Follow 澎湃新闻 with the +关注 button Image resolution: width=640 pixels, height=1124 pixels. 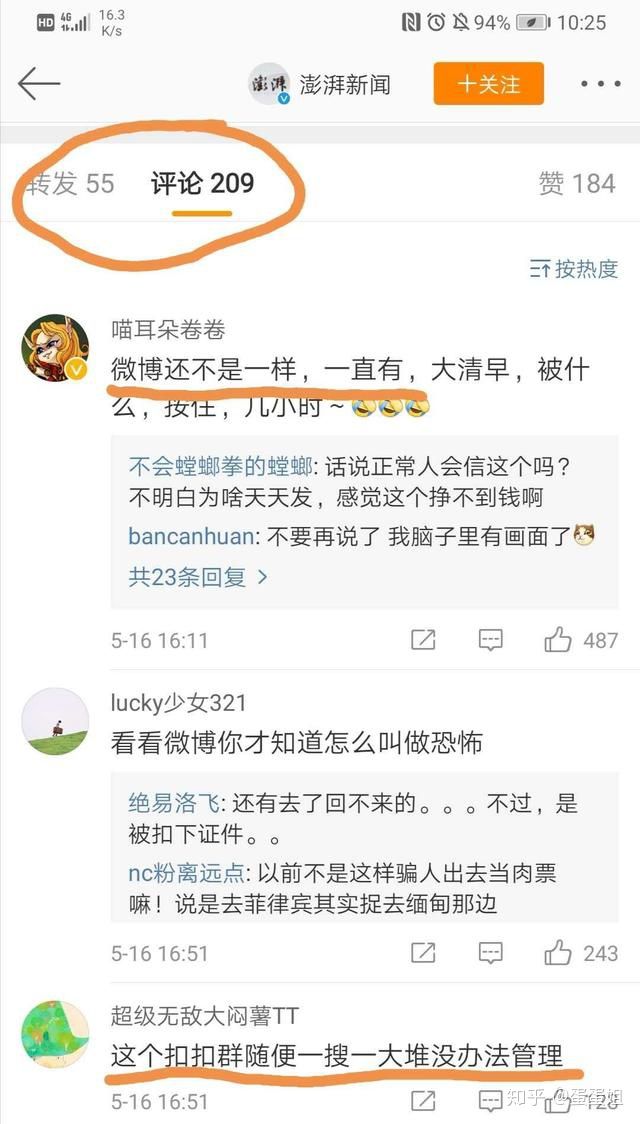[488, 84]
